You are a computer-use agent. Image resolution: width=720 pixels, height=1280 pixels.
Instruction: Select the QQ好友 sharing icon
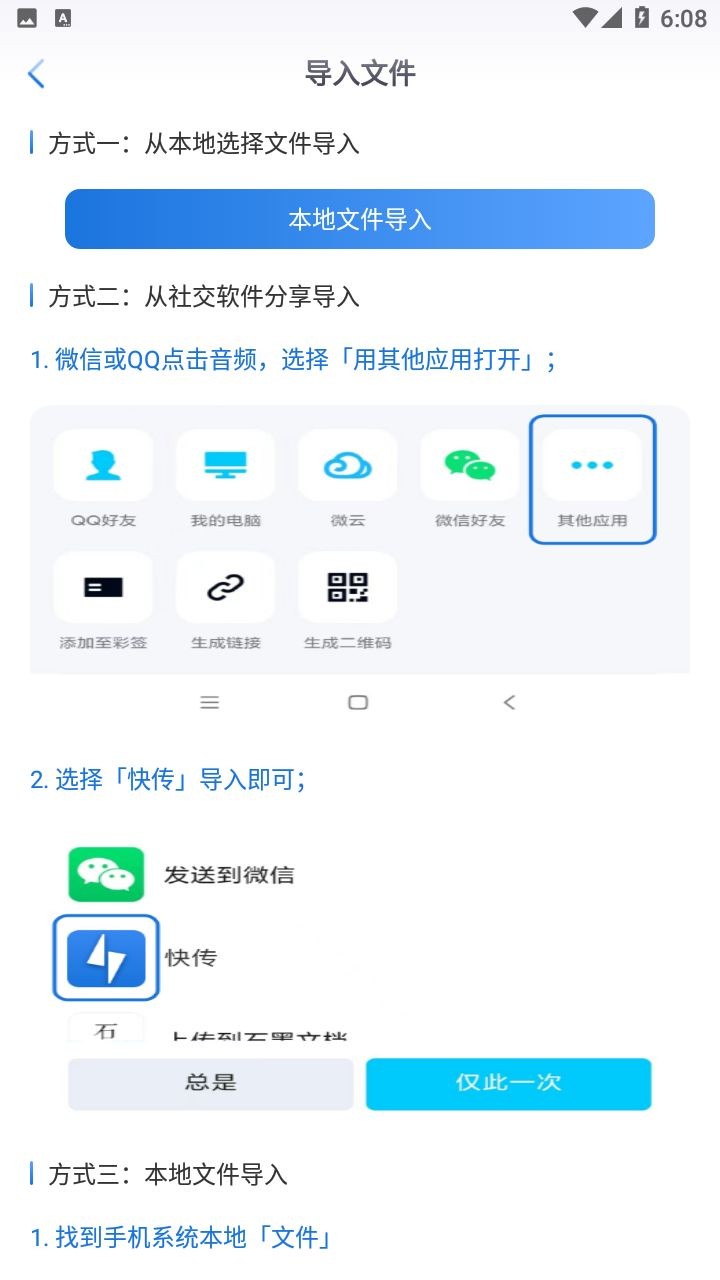tap(103, 464)
